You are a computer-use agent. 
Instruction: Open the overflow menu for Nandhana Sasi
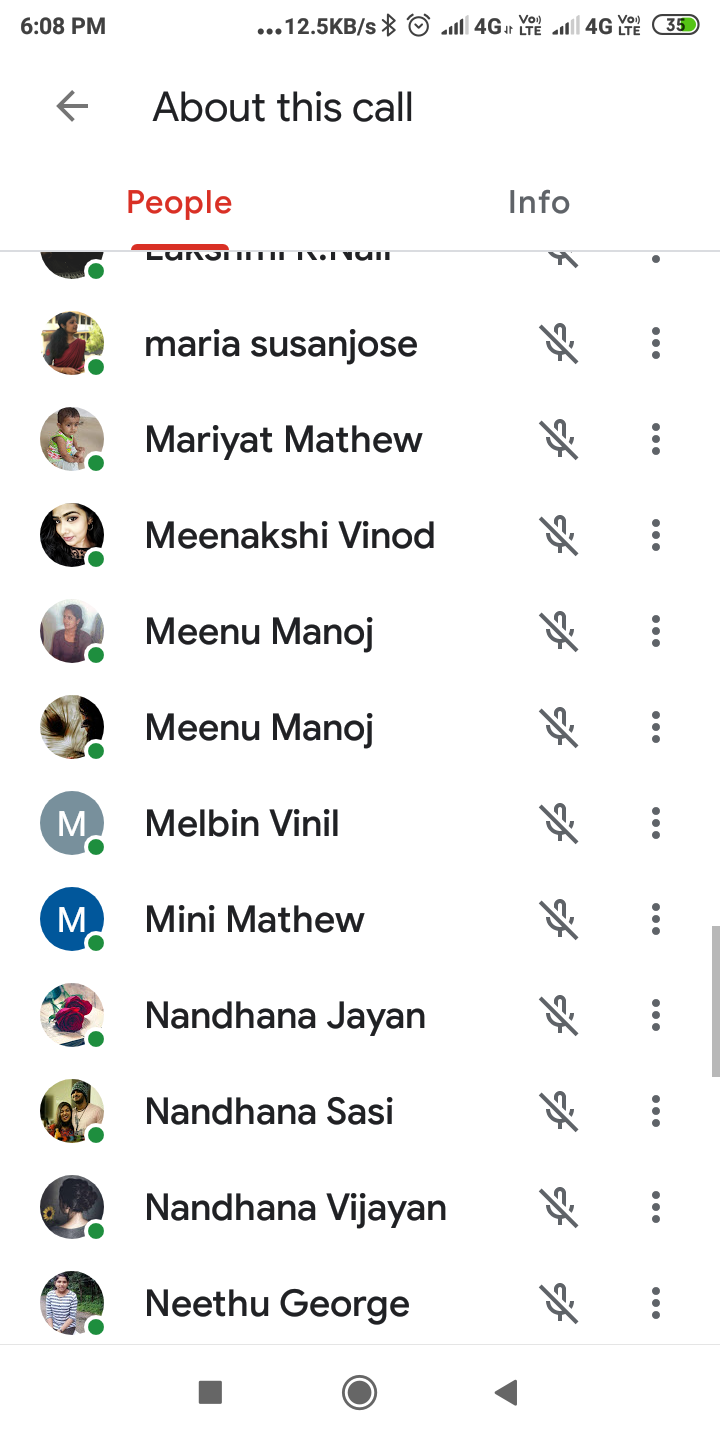[x=656, y=1111]
